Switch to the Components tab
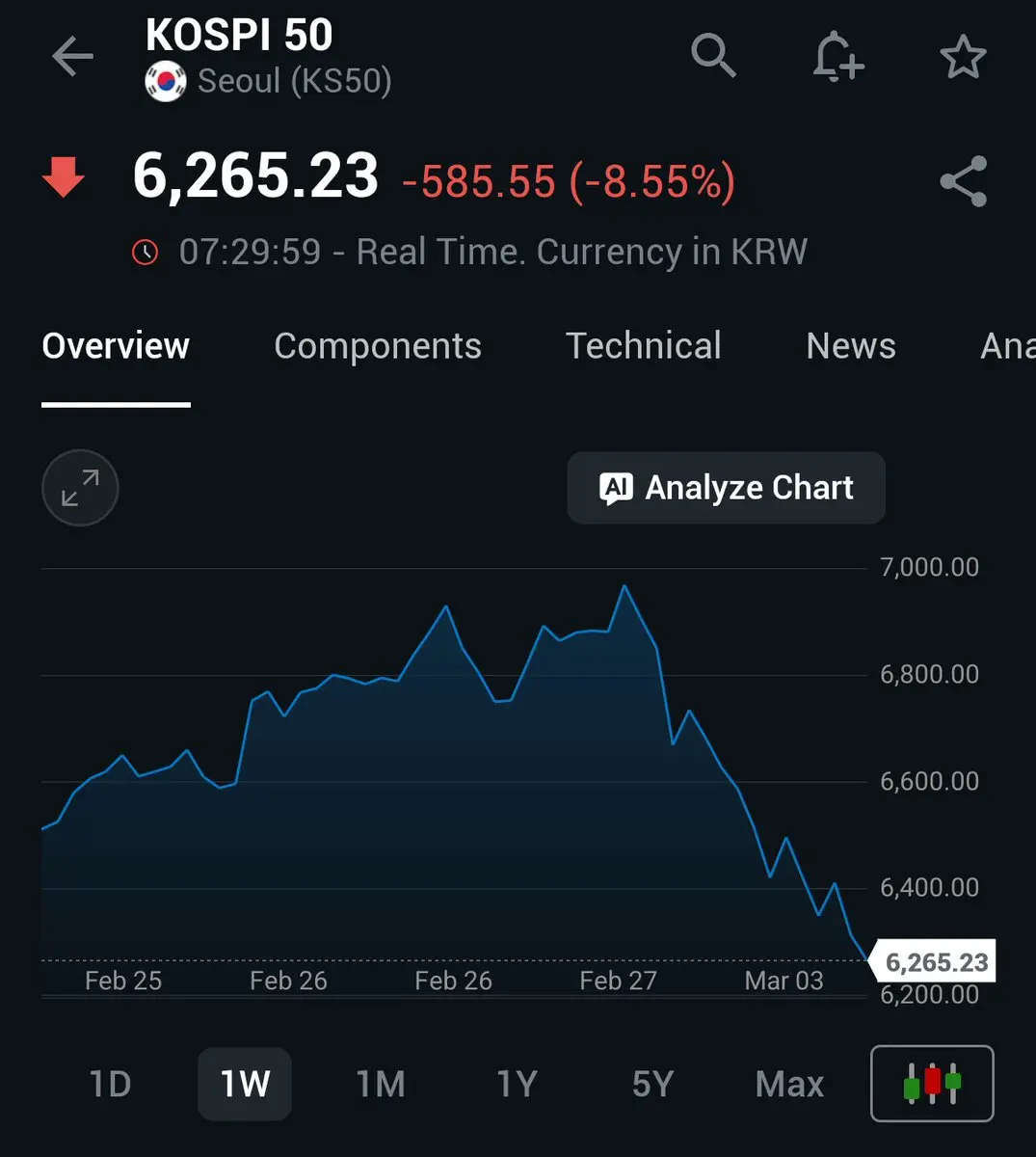 pyautogui.click(x=377, y=346)
